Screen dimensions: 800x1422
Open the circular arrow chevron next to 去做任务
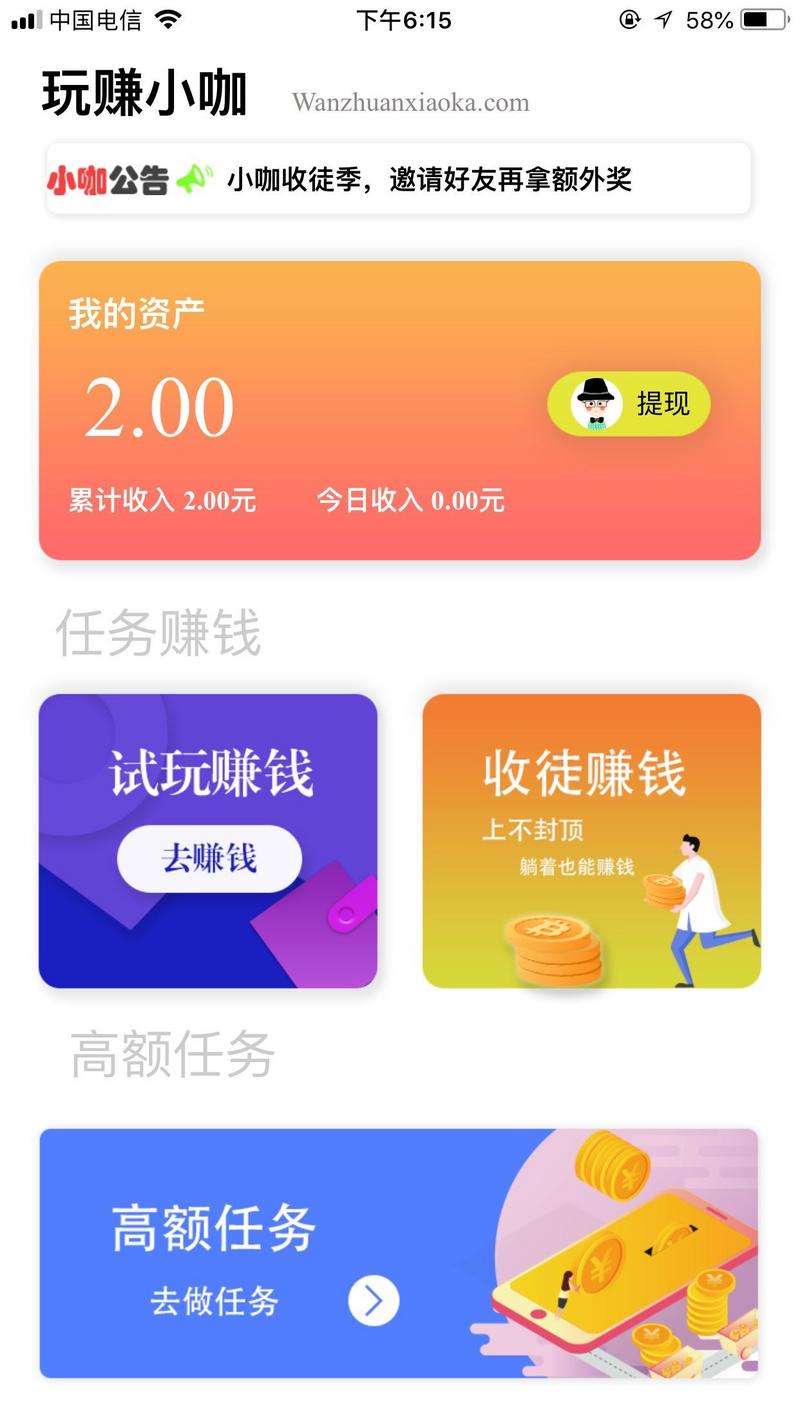pos(371,1301)
